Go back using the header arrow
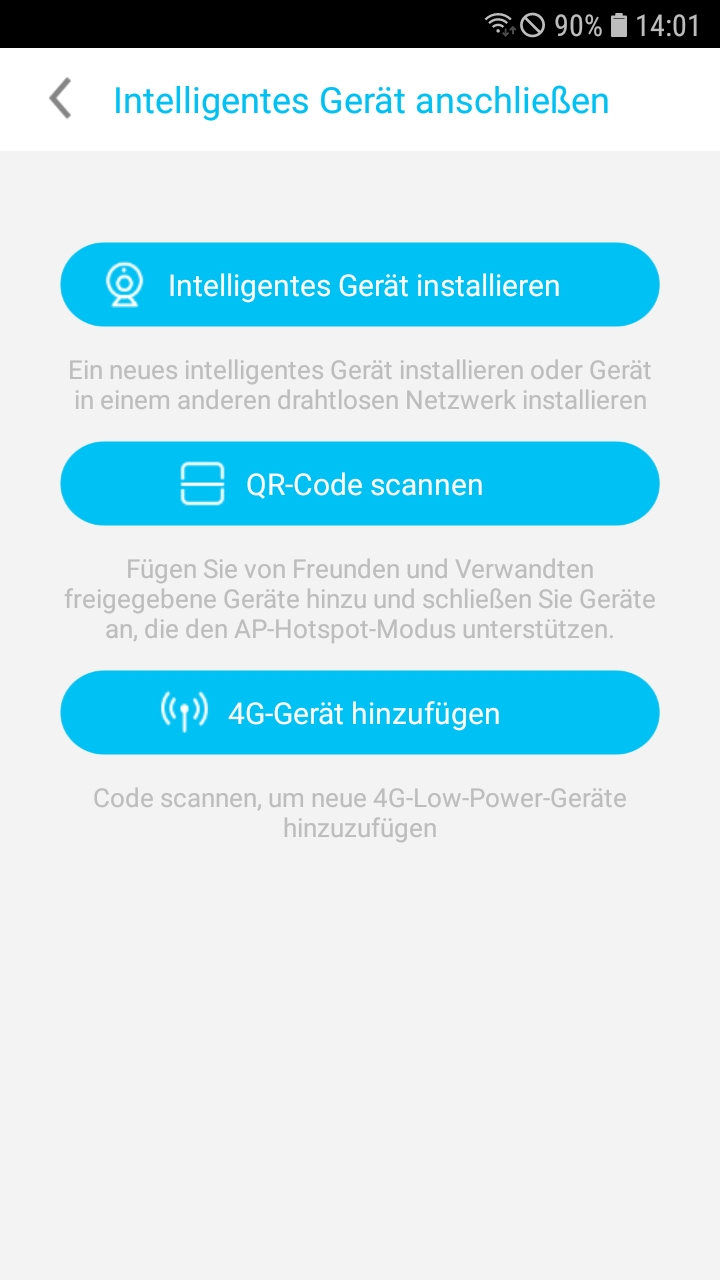The width and height of the screenshot is (720, 1280). coord(61,100)
